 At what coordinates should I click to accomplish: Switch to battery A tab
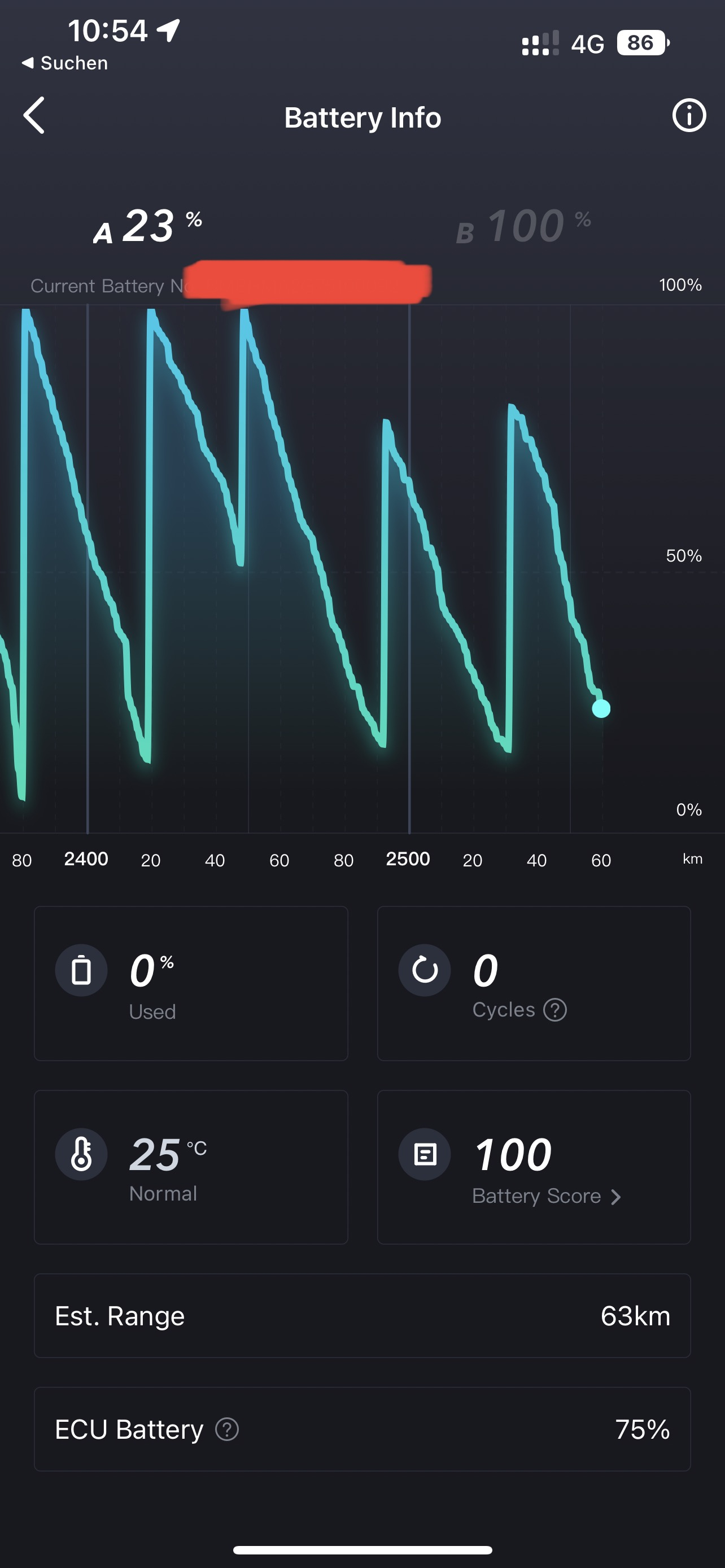(147, 227)
